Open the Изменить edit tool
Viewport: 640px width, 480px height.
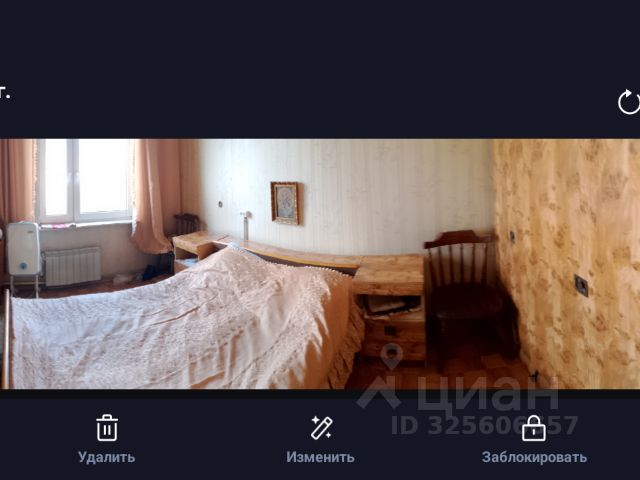click(x=320, y=439)
